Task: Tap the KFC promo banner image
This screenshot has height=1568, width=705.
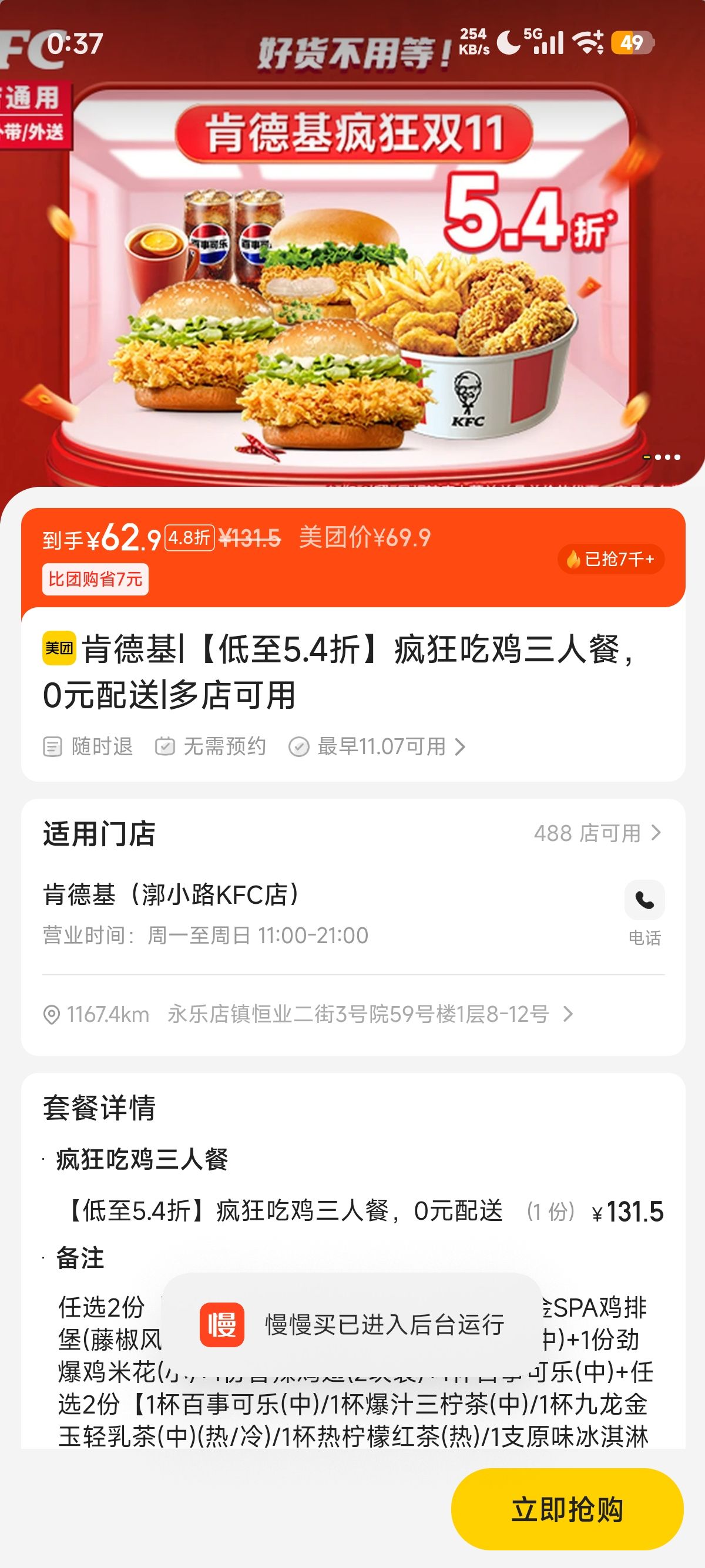Action: click(x=352, y=274)
